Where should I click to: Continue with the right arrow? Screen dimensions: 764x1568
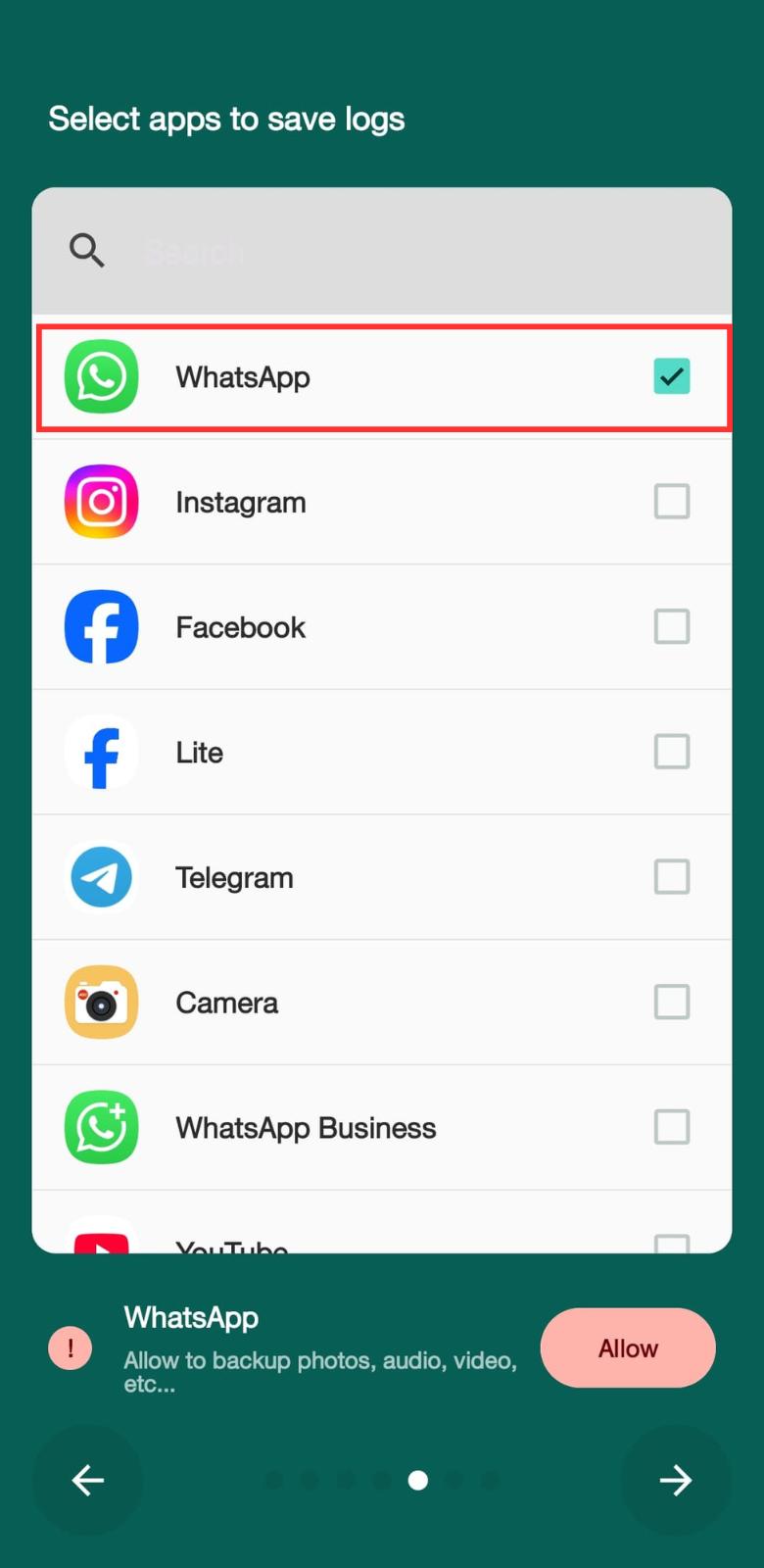(x=676, y=1480)
